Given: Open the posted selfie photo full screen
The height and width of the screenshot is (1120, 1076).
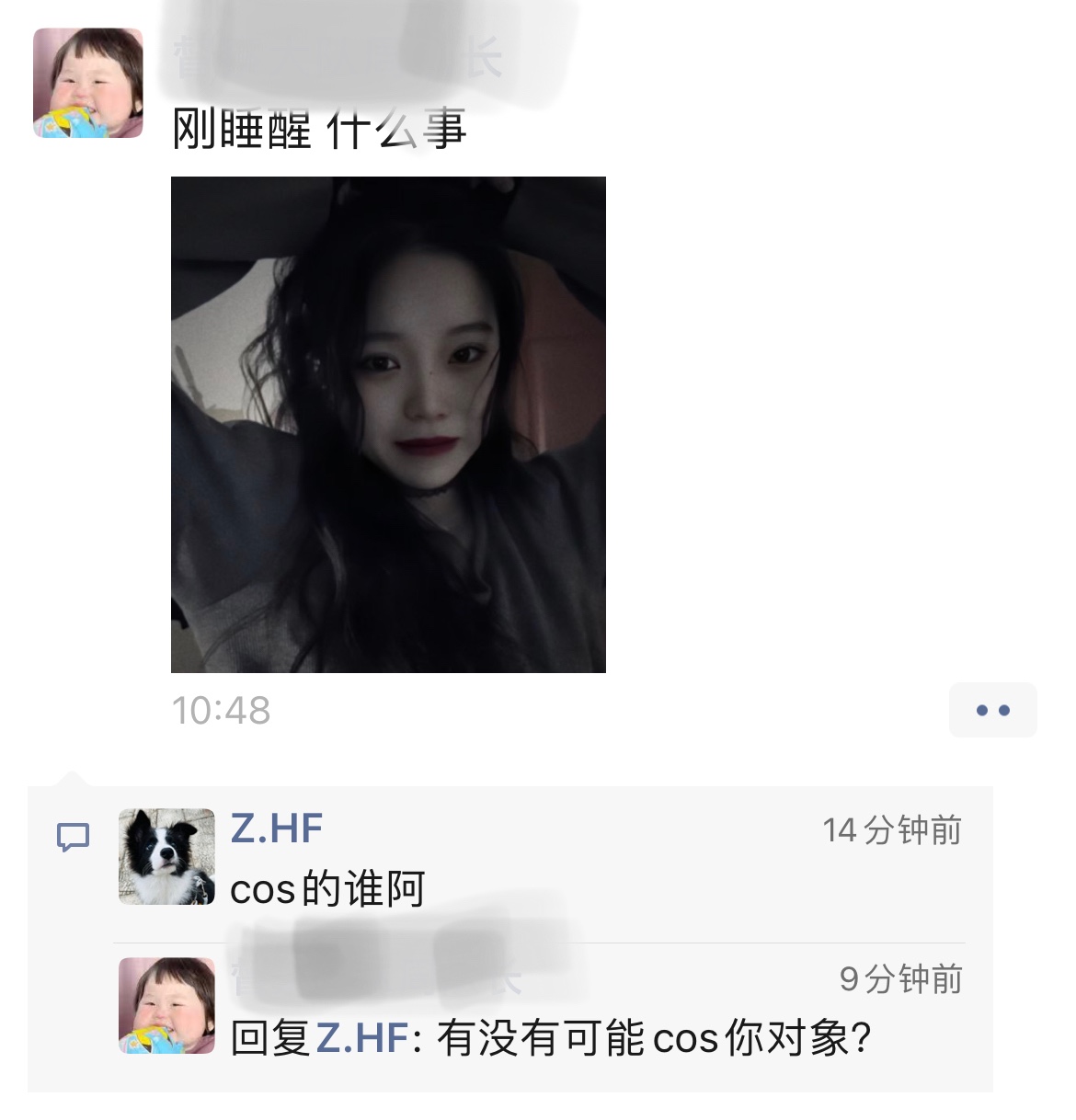Looking at the screenshot, I should [388, 424].
